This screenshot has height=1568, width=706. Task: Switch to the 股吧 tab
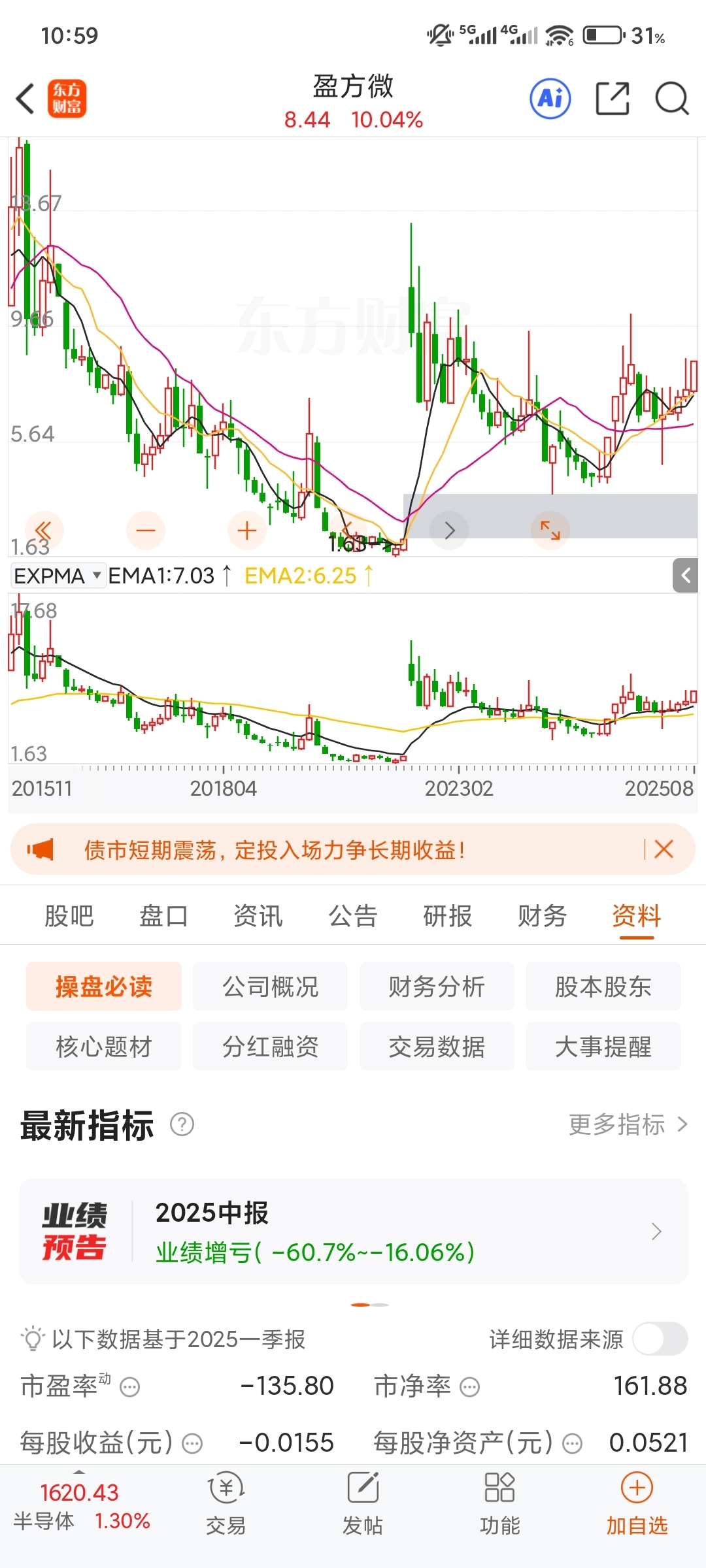[x=69, y=915]
